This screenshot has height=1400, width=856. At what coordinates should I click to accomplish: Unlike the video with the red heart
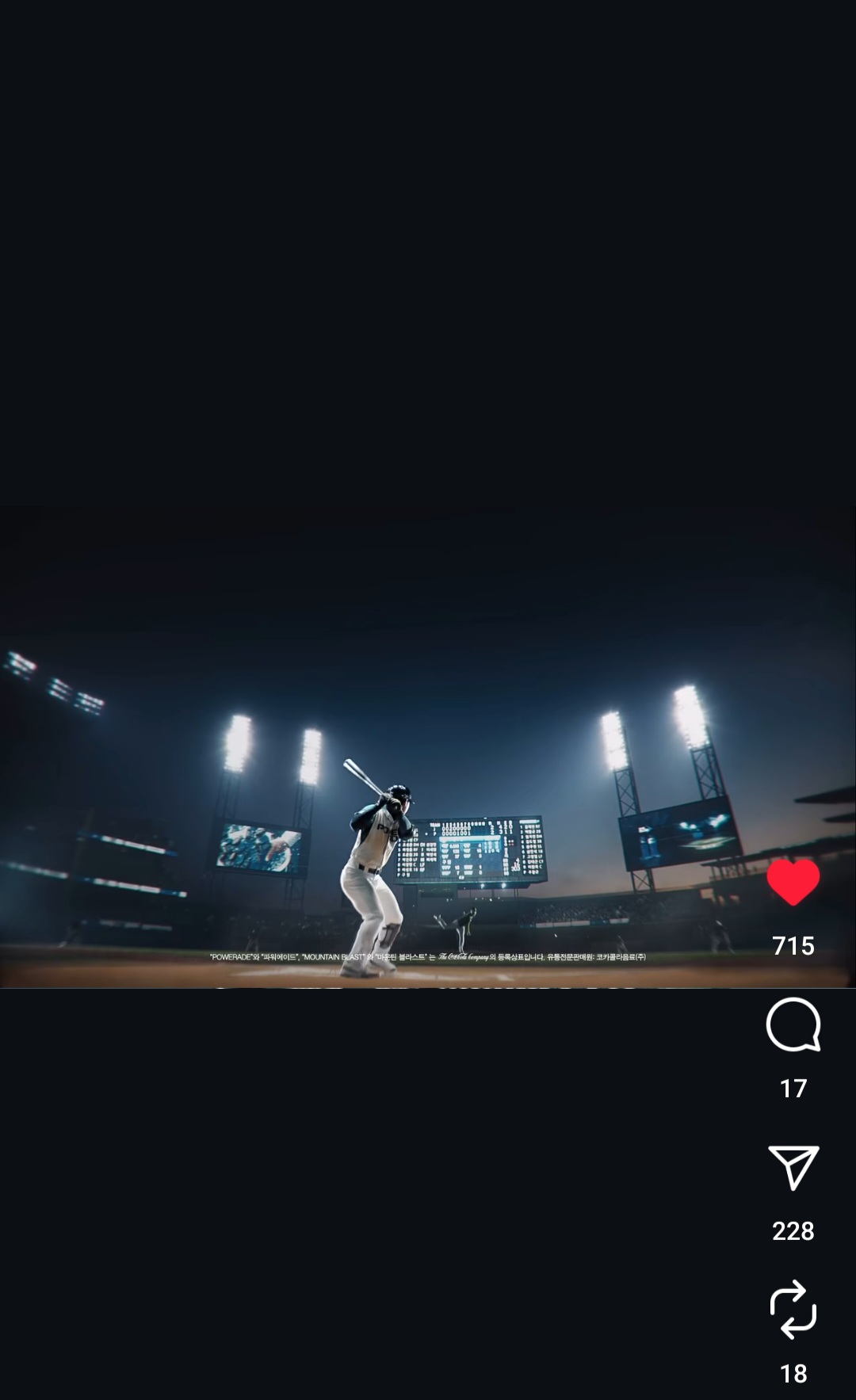click(x=793, y=882)
